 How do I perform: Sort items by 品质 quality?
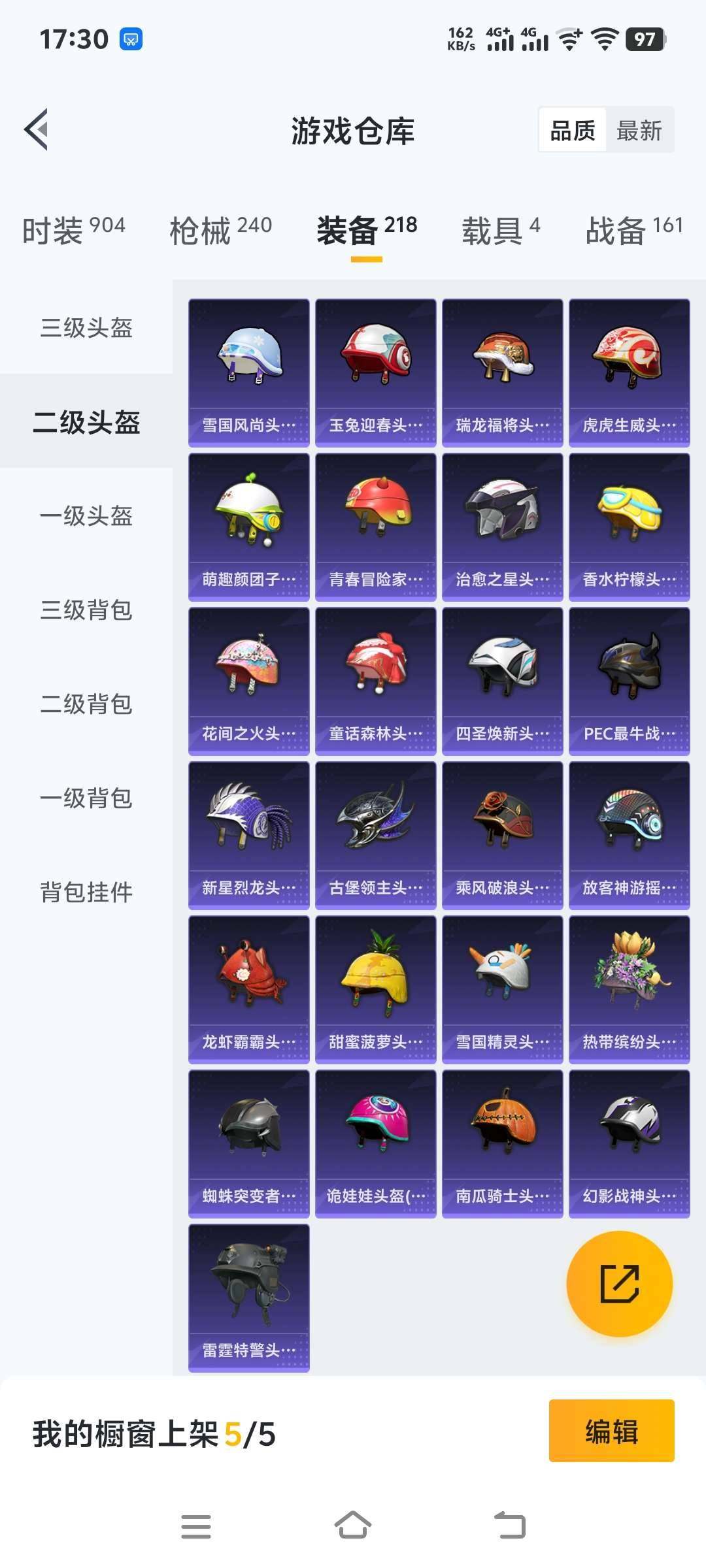click(571, 130)
